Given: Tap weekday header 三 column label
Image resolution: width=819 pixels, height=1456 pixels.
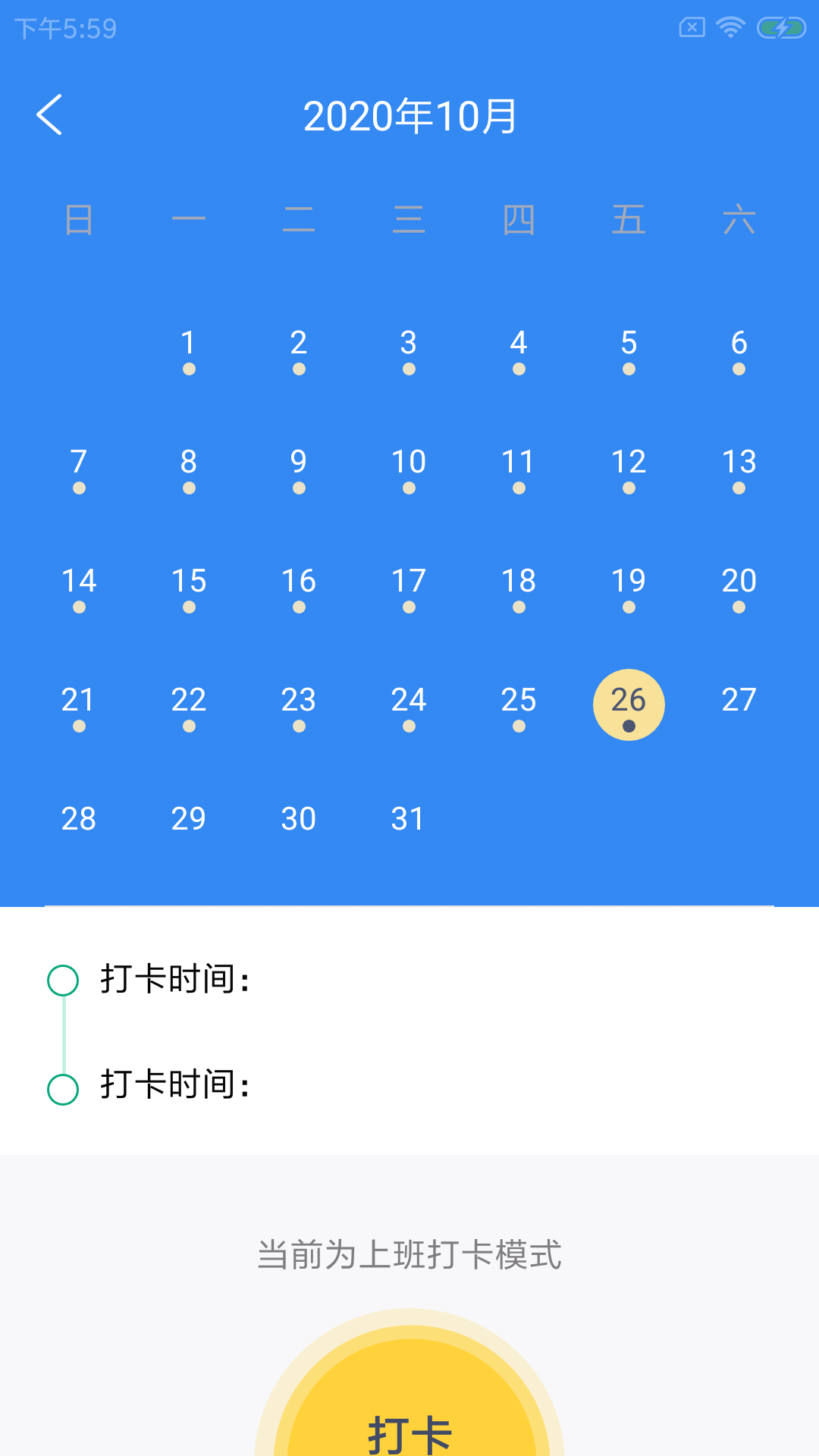Looking at the screenshot, I should [409, 218].
